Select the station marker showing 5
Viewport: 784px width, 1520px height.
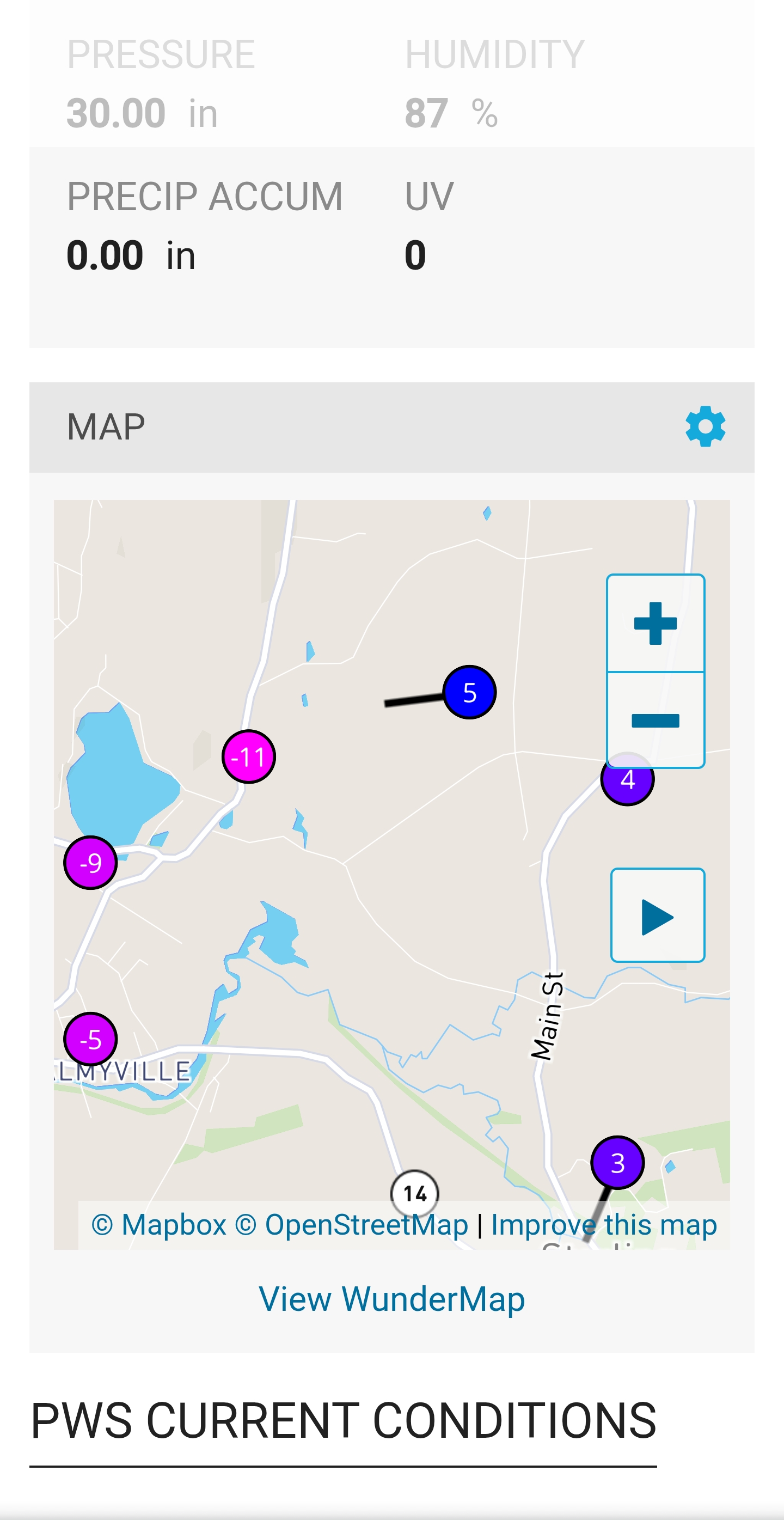coord(469,692)
